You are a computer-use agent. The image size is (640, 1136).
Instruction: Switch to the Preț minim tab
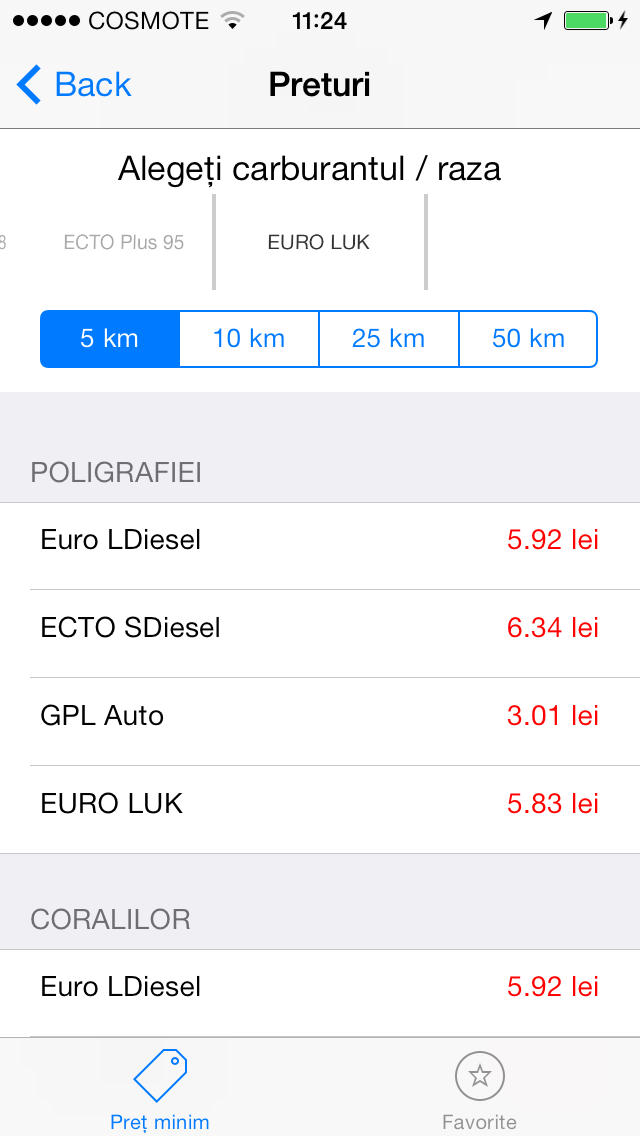[x=160, y=1087]
